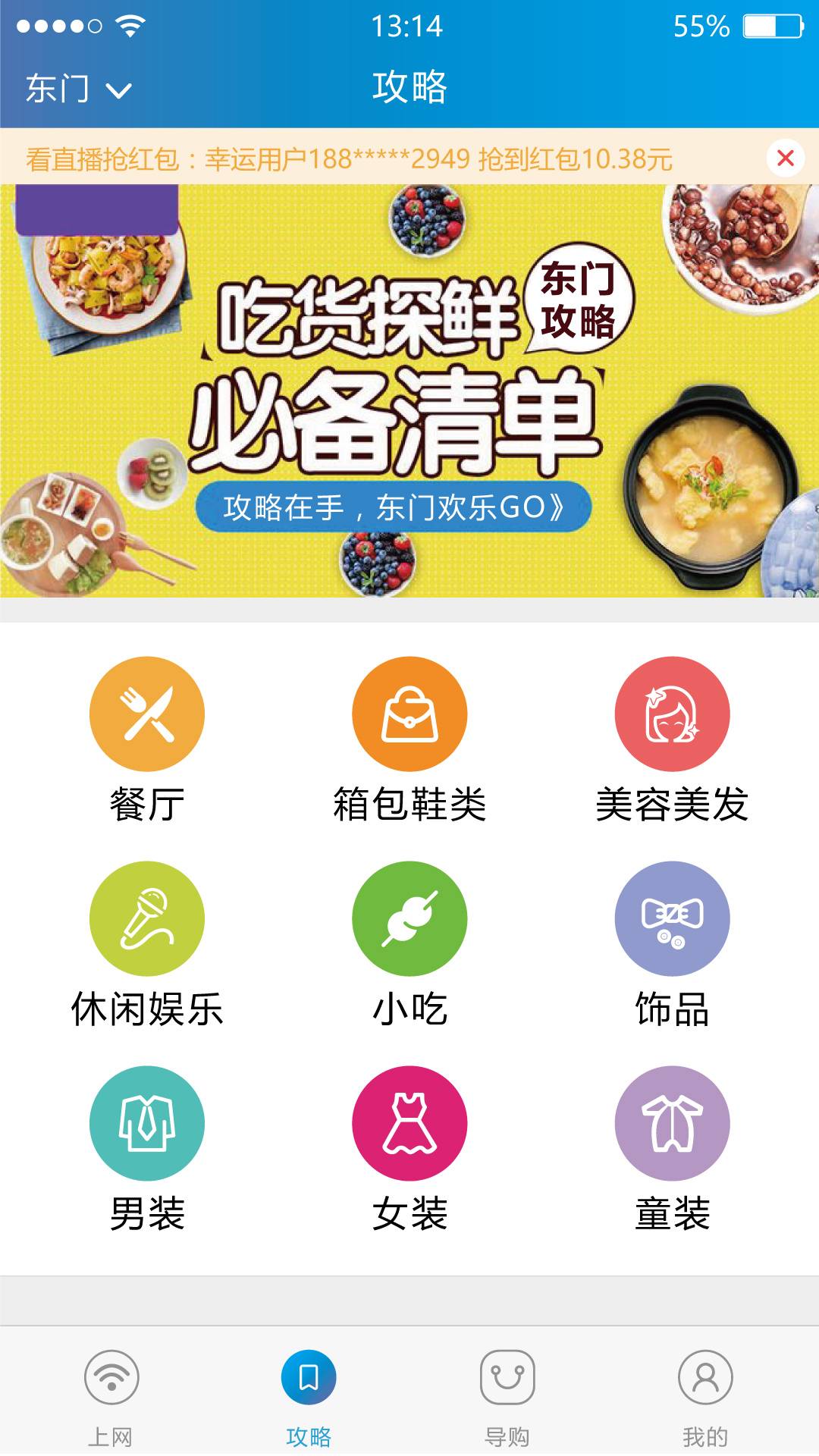Go to the 我的 tab
This screenshot has width=819, height=1456.
click(705, 1395)
